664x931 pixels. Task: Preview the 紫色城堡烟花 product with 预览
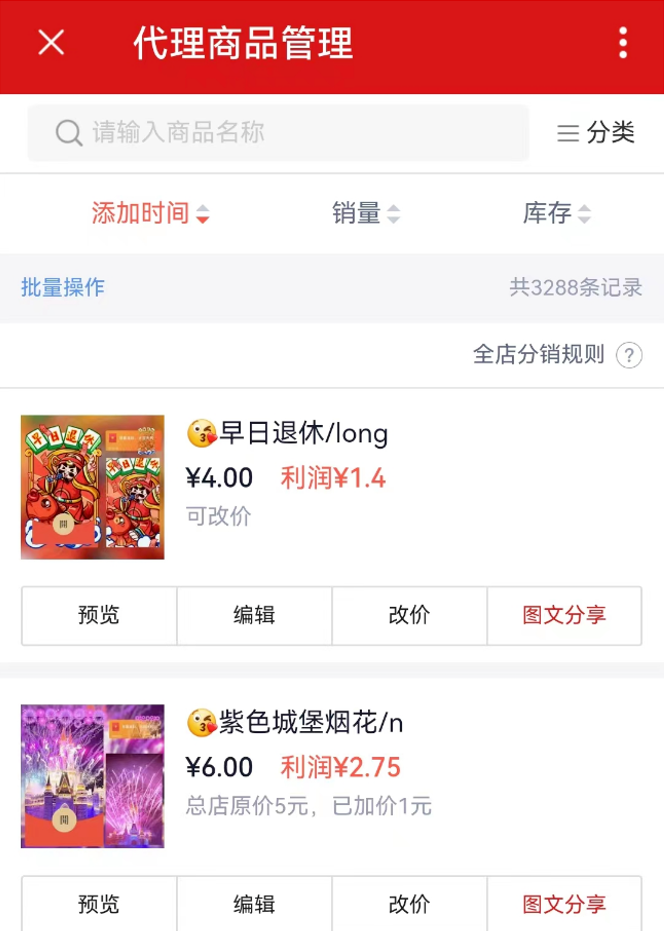99,904
